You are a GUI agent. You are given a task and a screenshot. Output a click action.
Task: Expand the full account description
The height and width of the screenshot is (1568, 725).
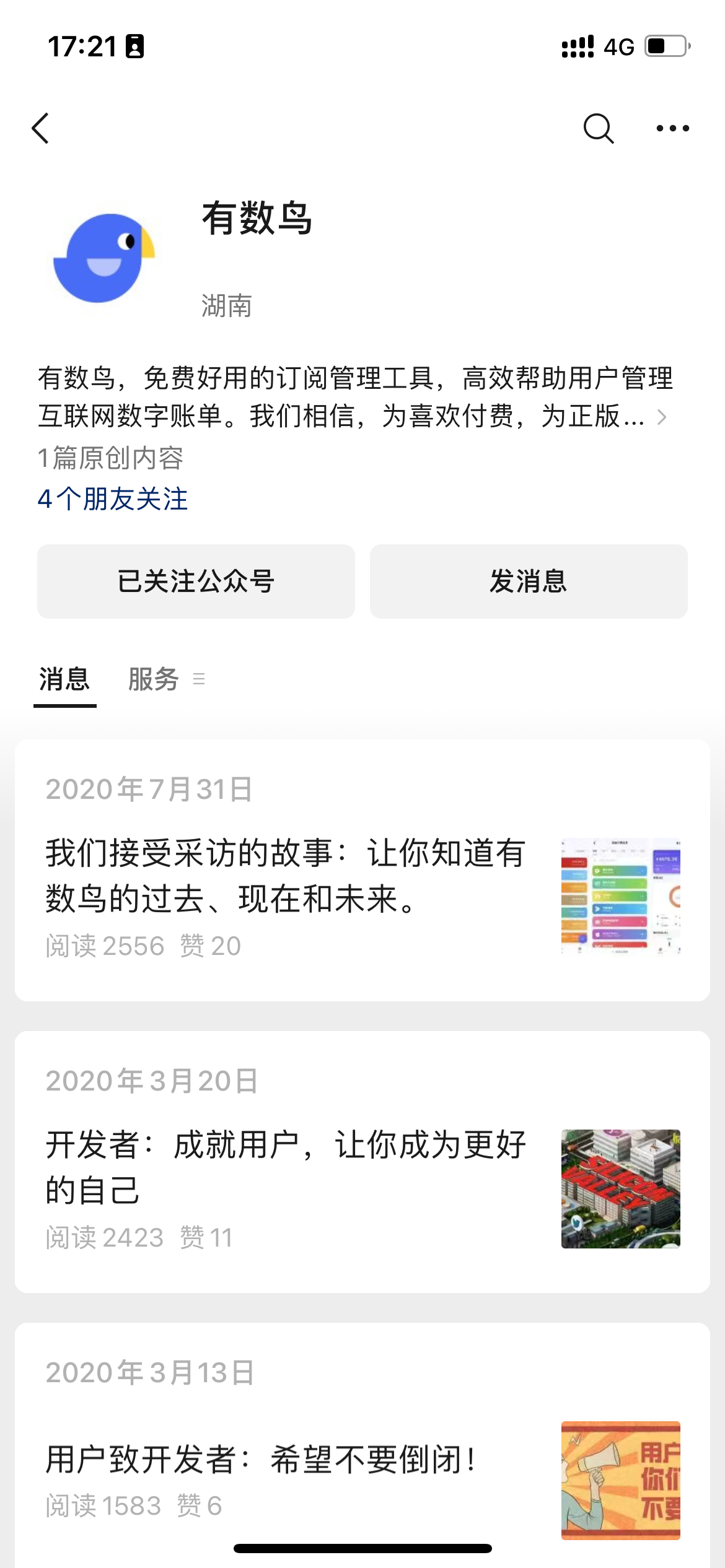coord(662,417)
